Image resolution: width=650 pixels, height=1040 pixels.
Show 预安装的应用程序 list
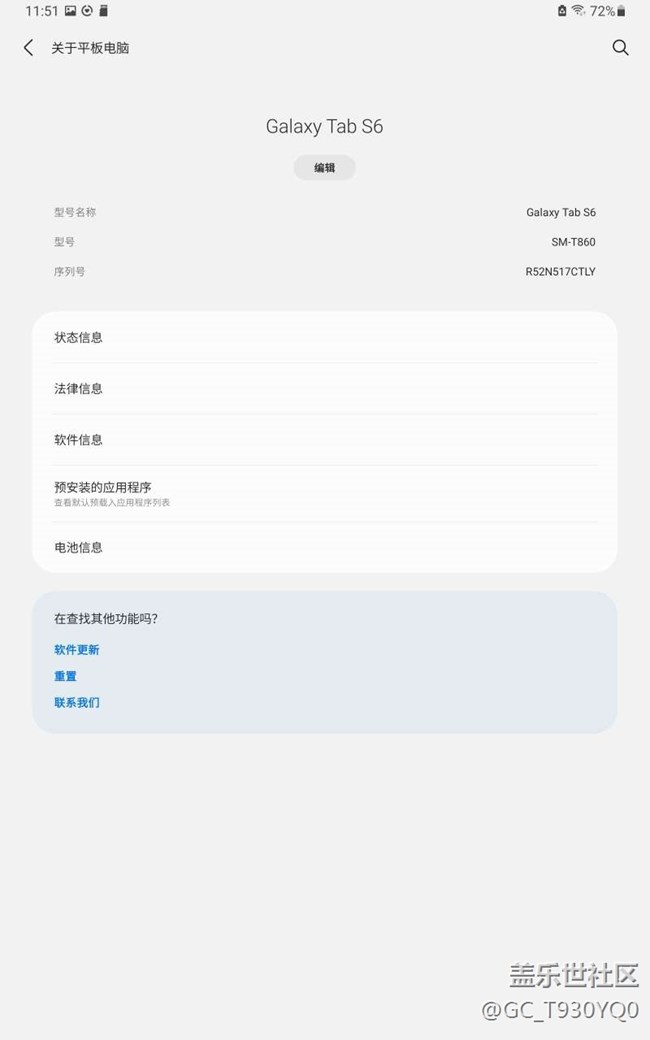point(324,493)
